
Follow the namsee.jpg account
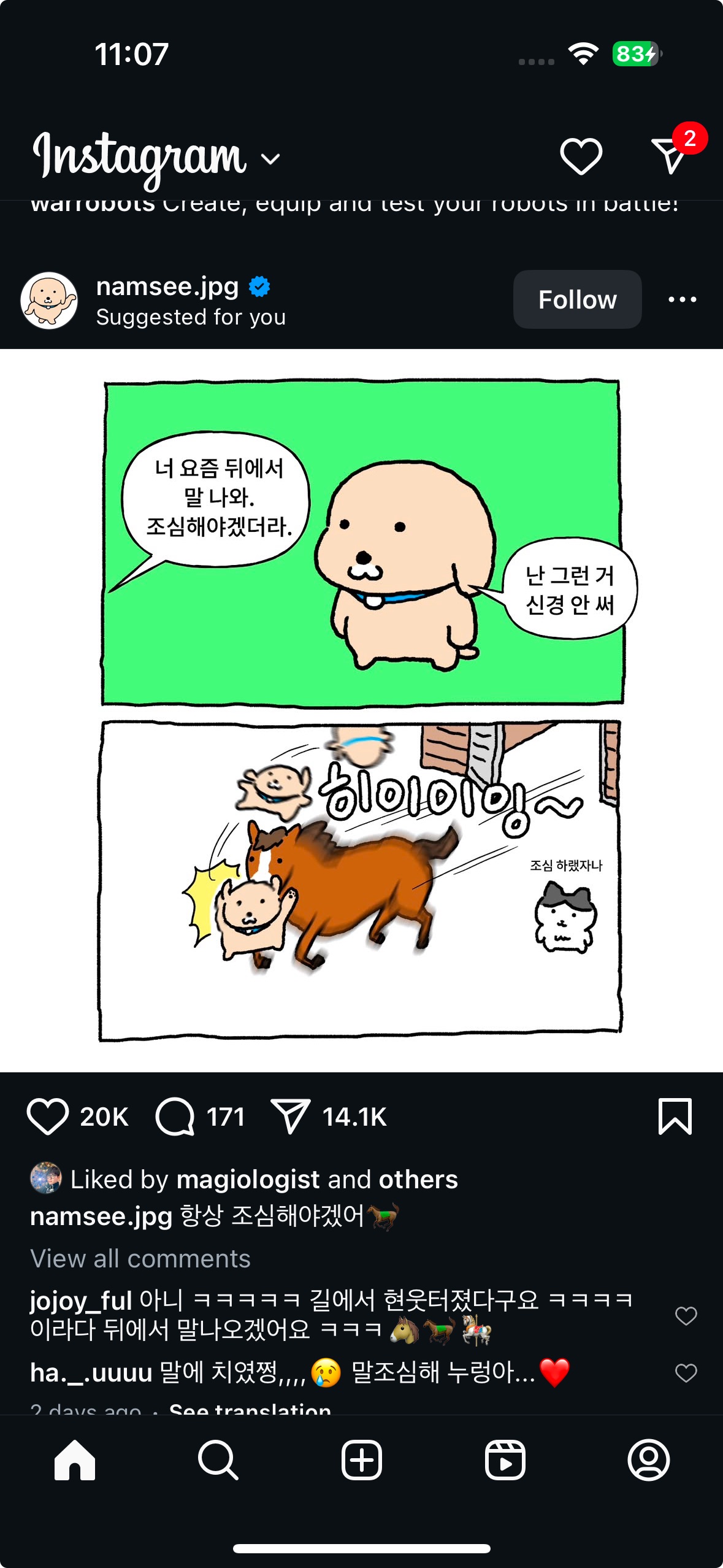coord(577,299)
